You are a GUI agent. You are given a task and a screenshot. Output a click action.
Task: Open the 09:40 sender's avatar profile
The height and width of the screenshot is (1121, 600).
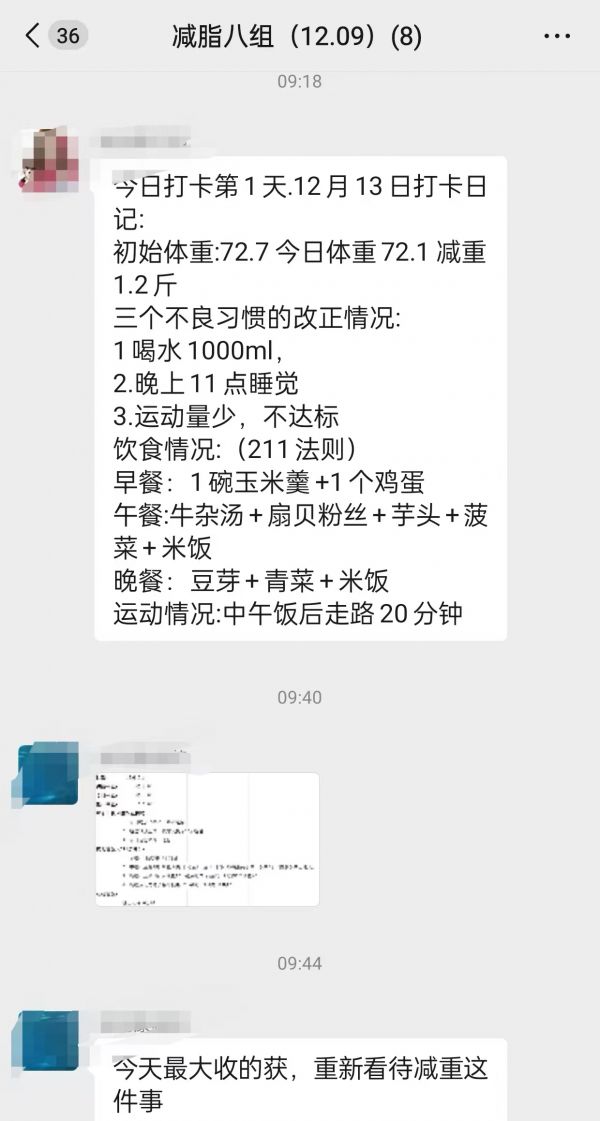[50, 773]
